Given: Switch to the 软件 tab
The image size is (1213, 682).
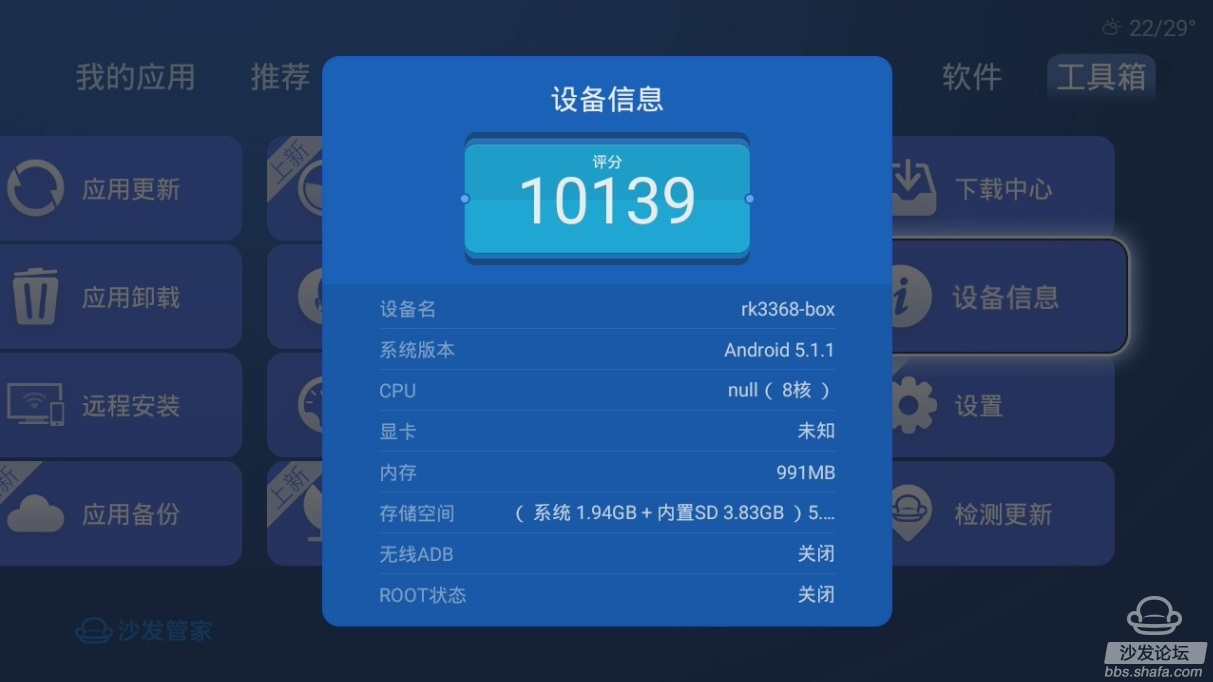Looking at the screenshot, I should pyautogui.click(x=971, y=77).
